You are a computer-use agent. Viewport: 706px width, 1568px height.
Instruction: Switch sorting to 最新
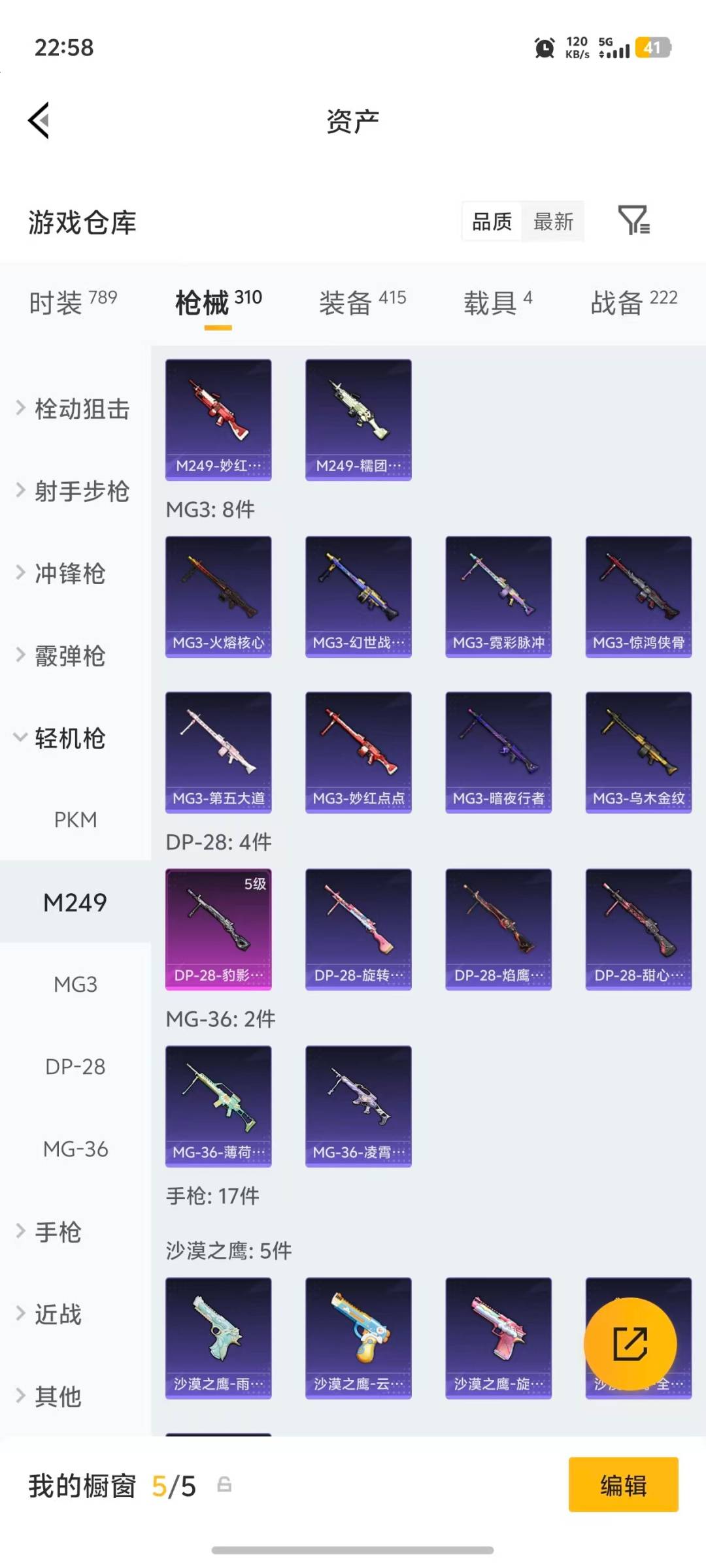click(x=552, y=222)
